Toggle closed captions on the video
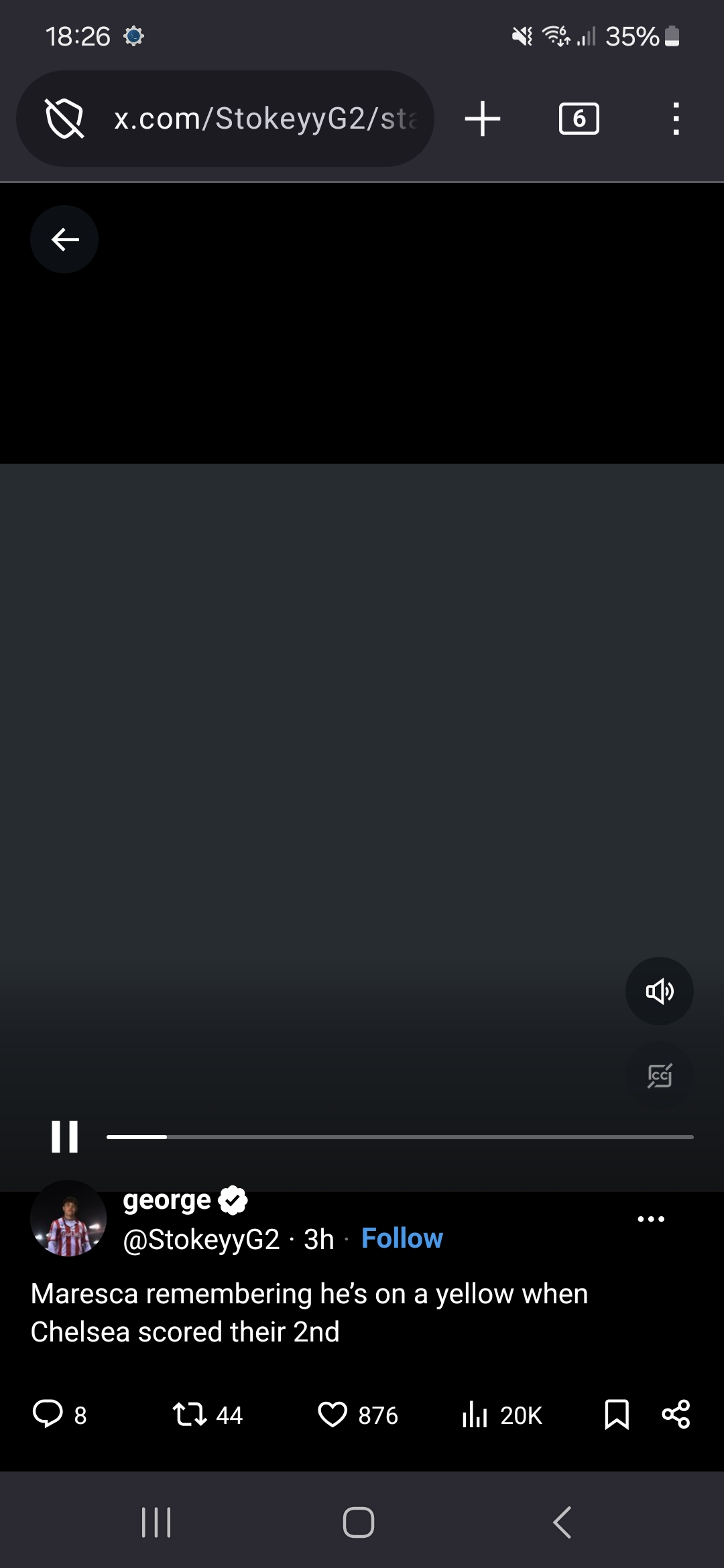 [659, 1075]
